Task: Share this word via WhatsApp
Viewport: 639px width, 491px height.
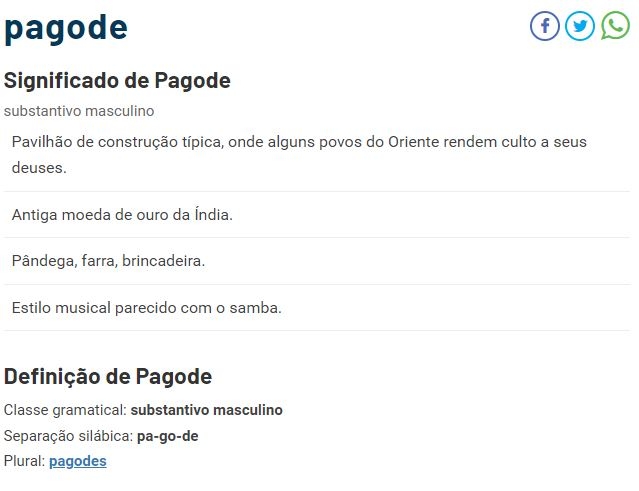Action: (615, 26)
